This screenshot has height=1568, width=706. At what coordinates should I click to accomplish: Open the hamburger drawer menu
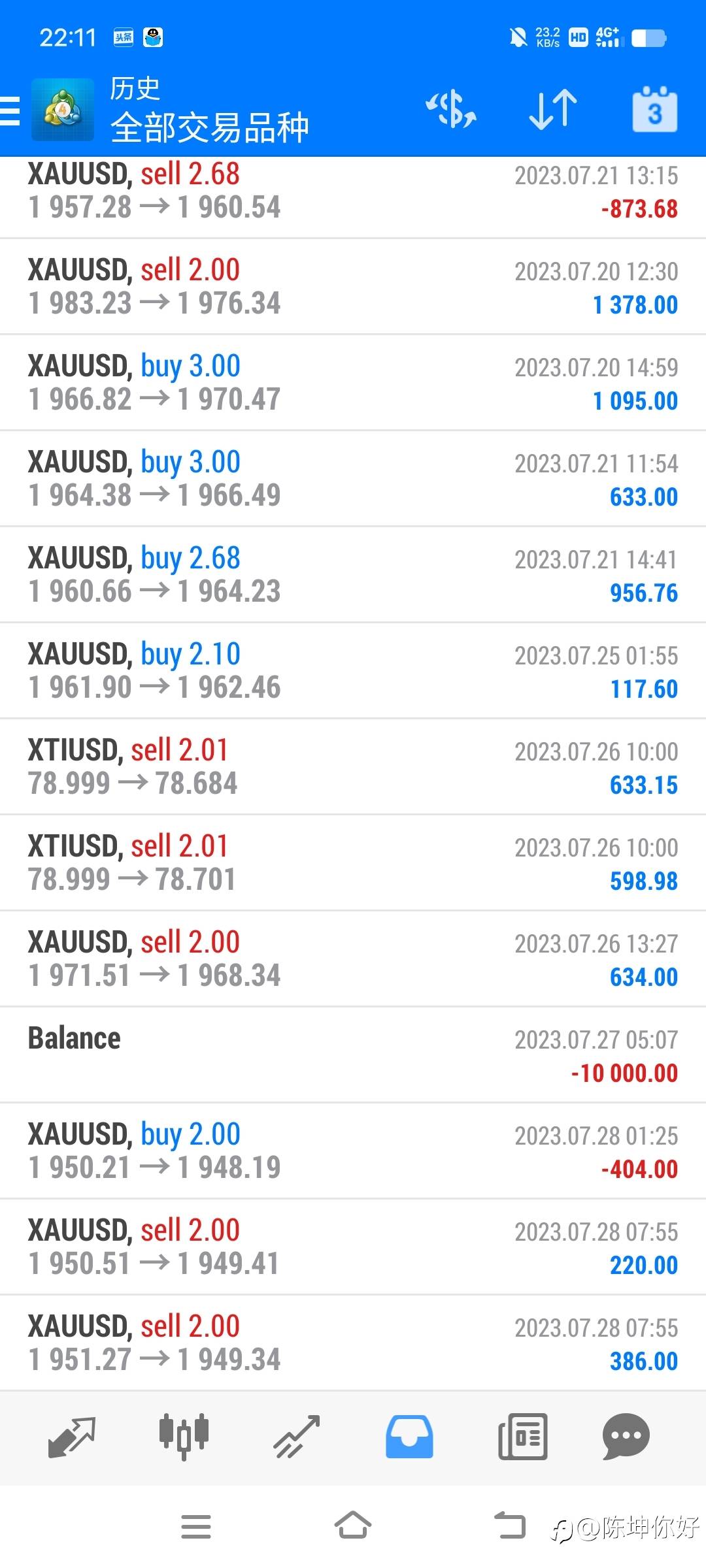[10, 110]
